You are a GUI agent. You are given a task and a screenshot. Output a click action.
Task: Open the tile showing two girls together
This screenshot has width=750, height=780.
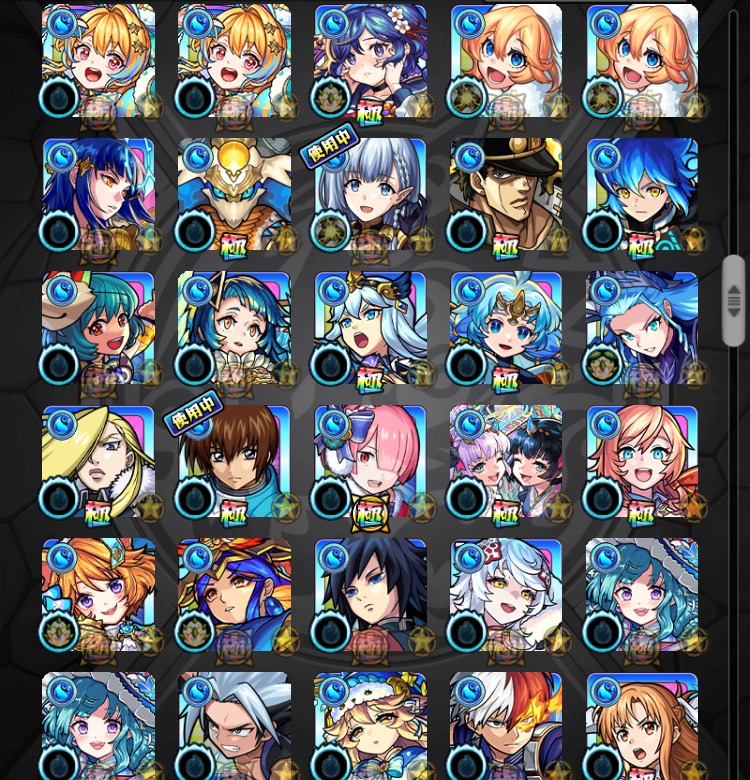[506, 462]
